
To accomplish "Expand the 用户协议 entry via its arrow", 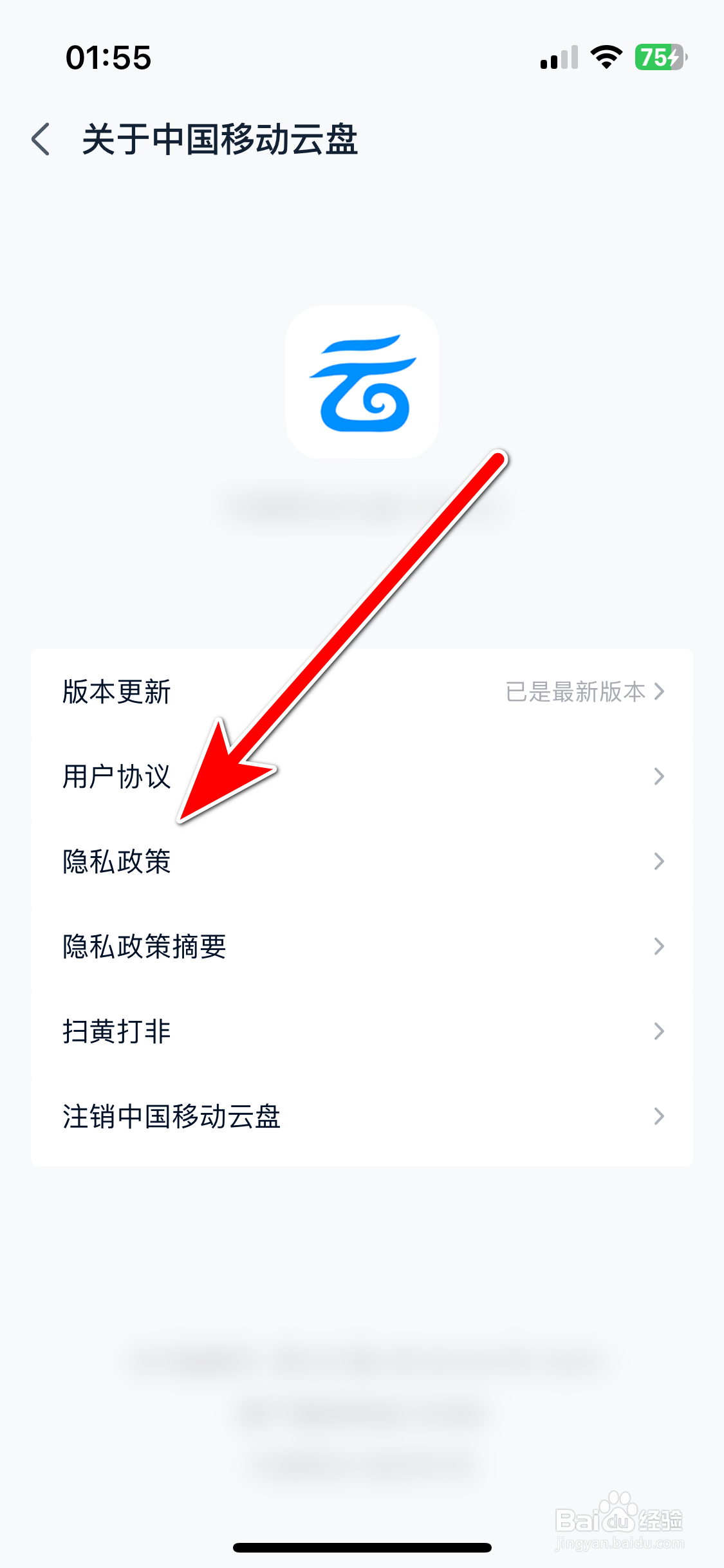I will [x=658, y=776].
